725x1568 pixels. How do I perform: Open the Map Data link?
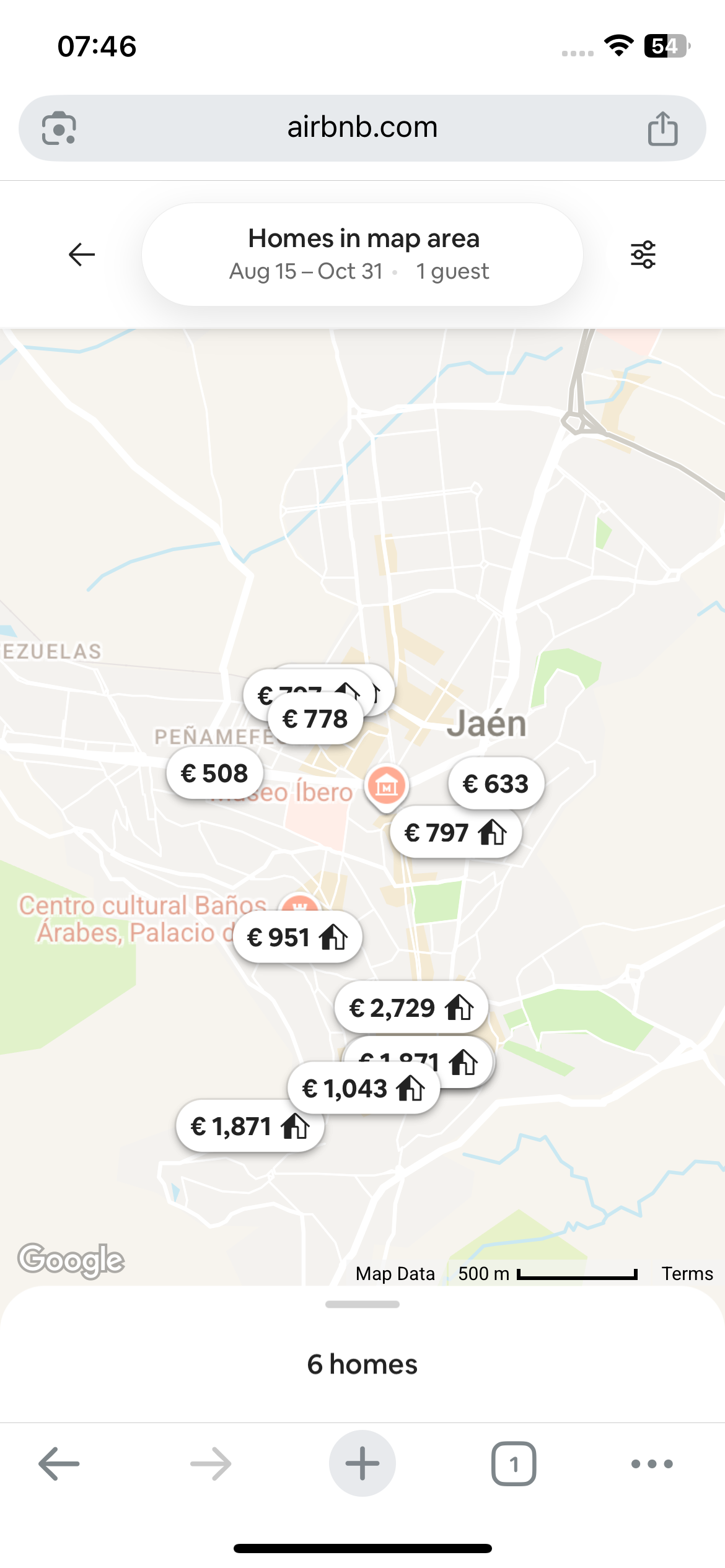395,1274
